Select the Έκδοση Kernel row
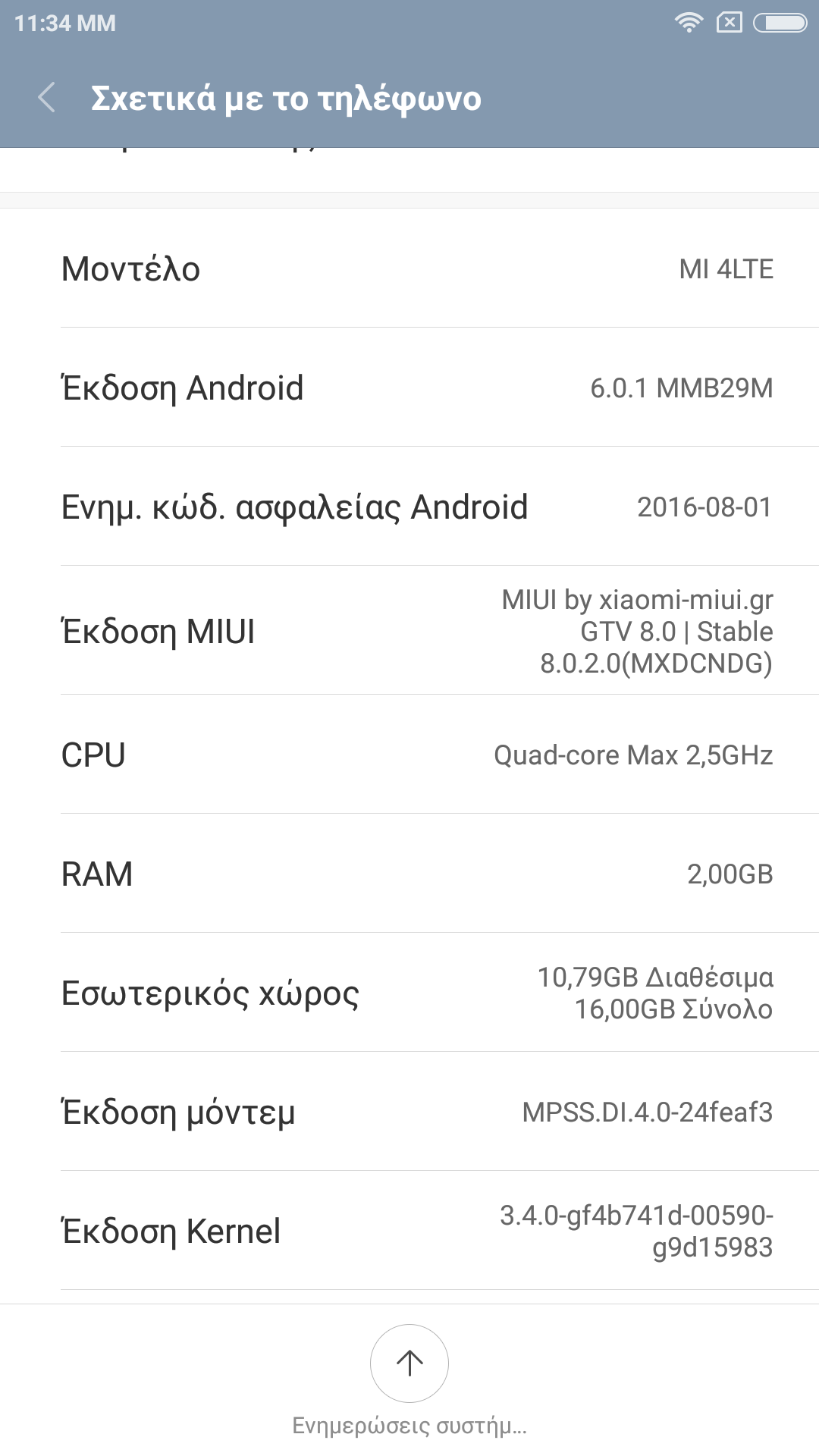 click(409, 1231)
